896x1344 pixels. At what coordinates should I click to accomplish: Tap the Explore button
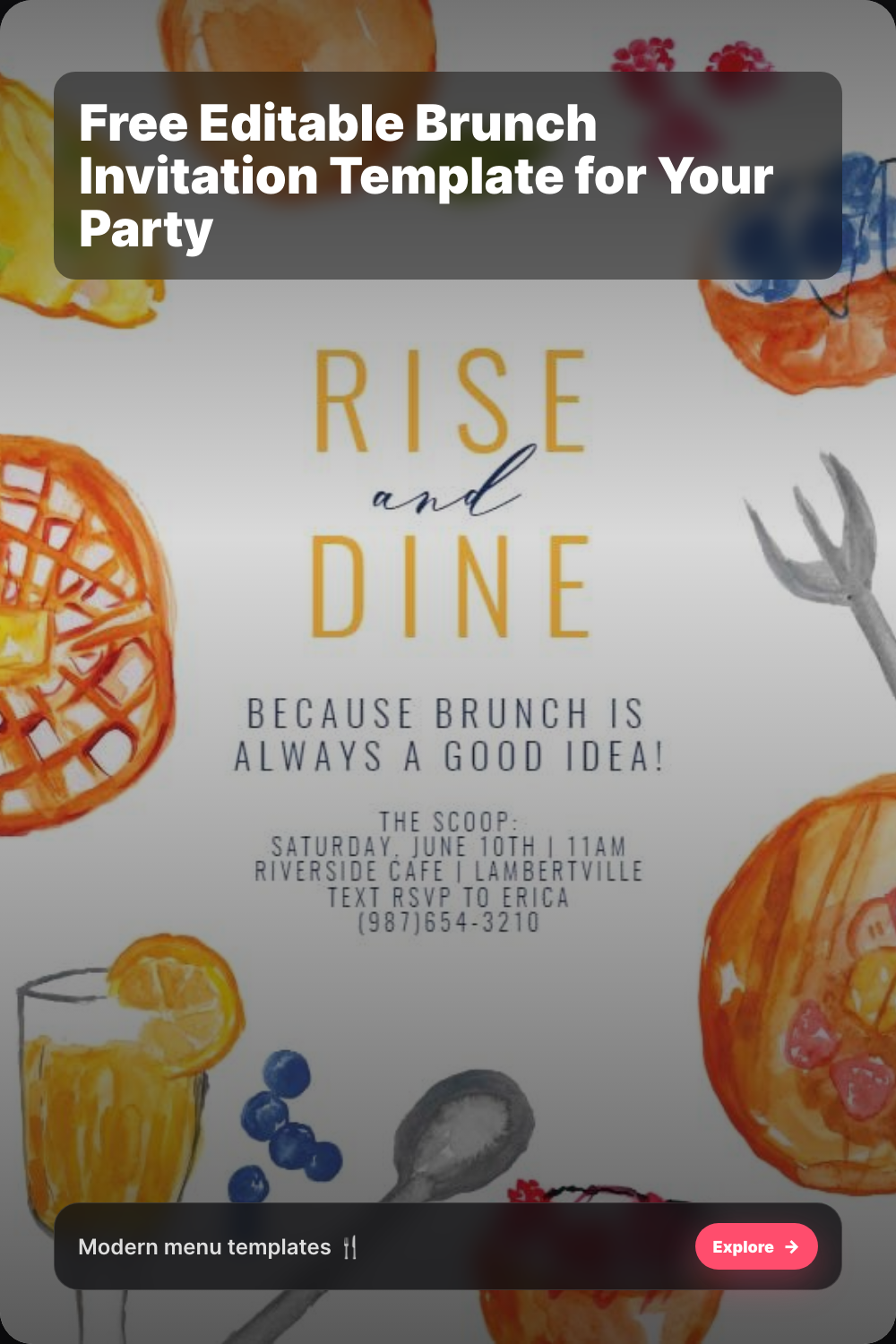[755, 1246]
